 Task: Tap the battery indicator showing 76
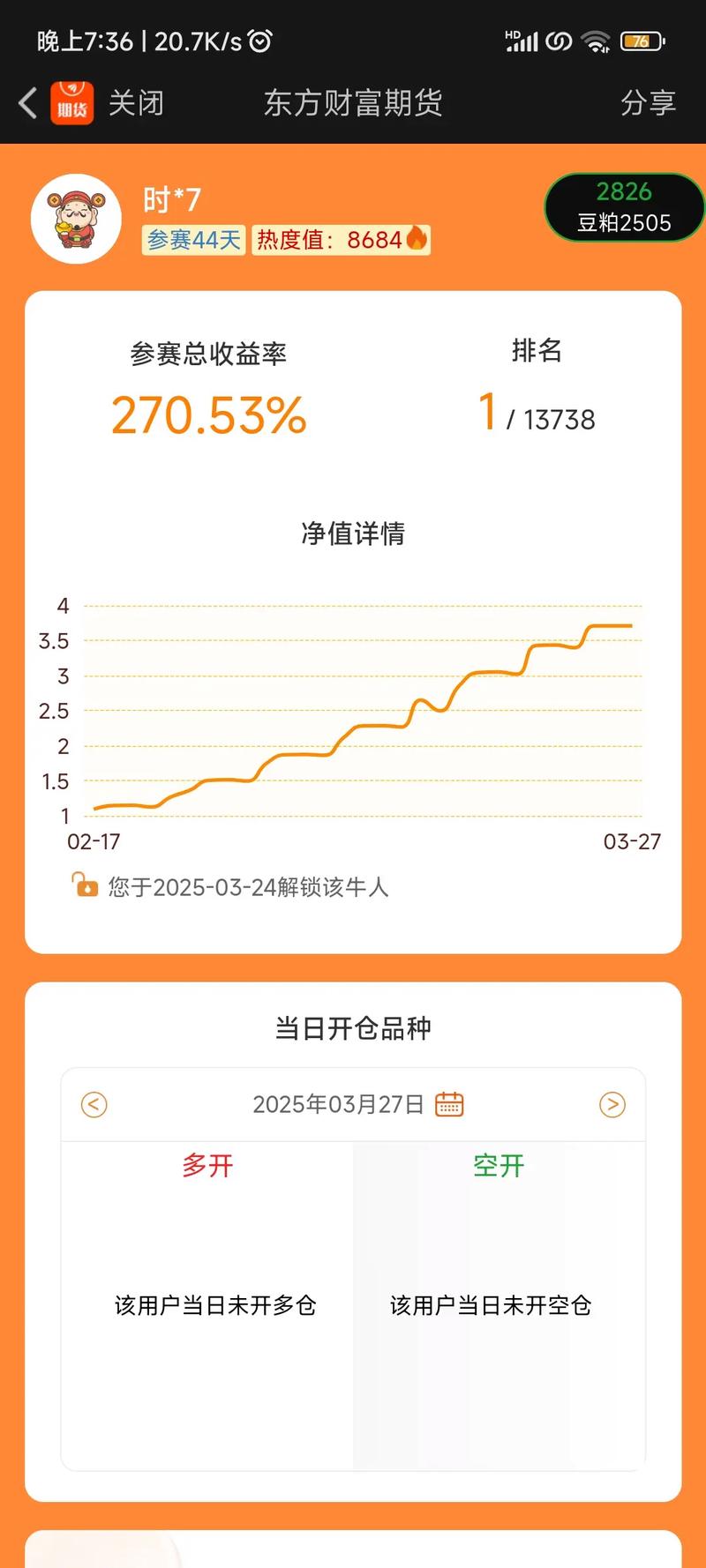[642, 41]
